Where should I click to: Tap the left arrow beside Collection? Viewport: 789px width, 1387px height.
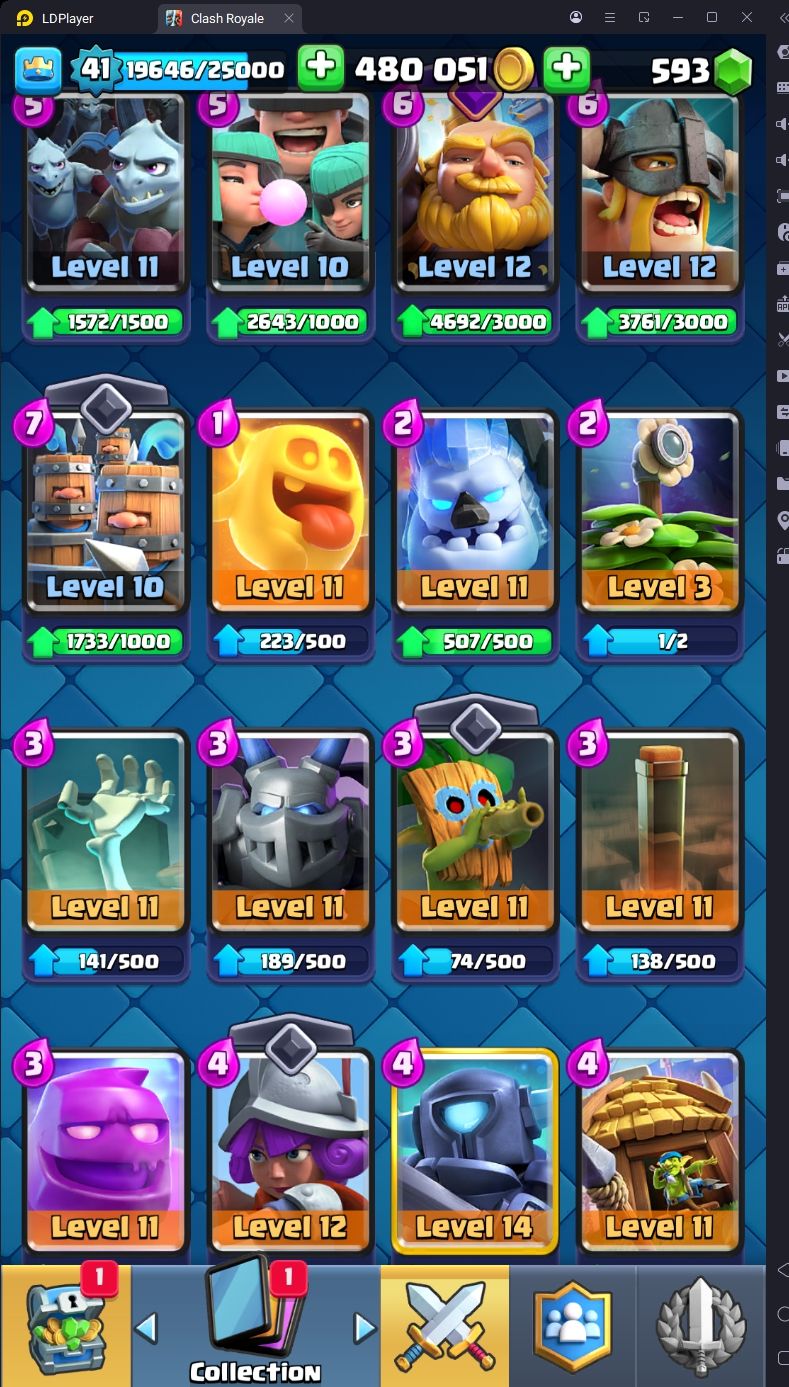146,1328
